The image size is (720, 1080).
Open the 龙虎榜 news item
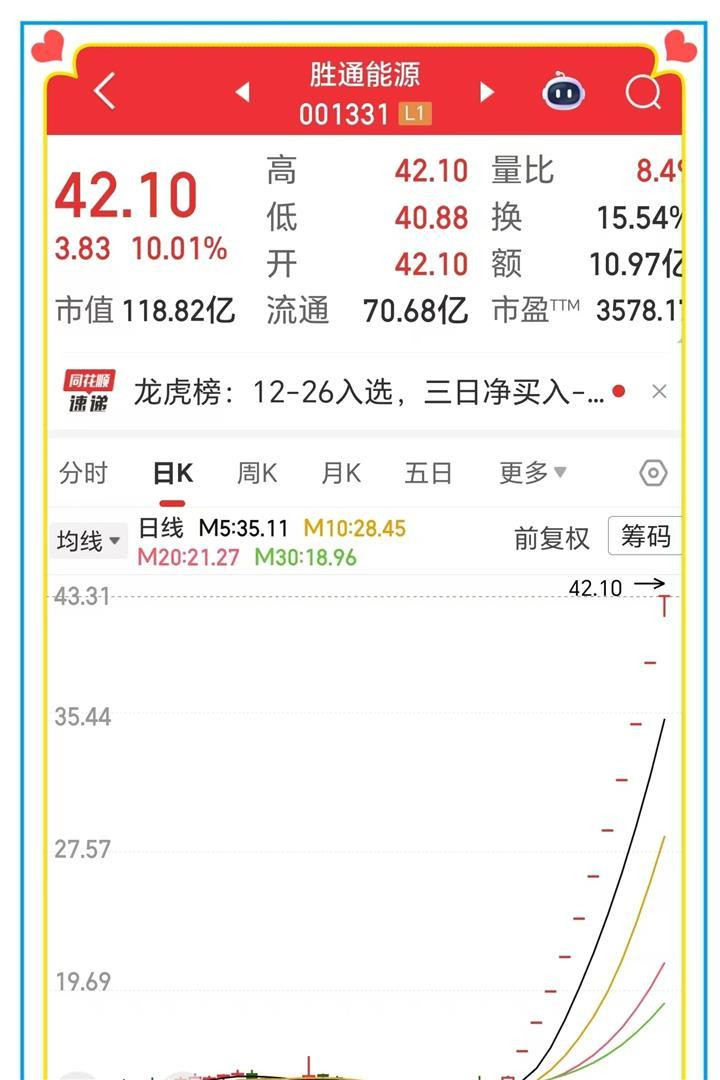click(368, 392)
